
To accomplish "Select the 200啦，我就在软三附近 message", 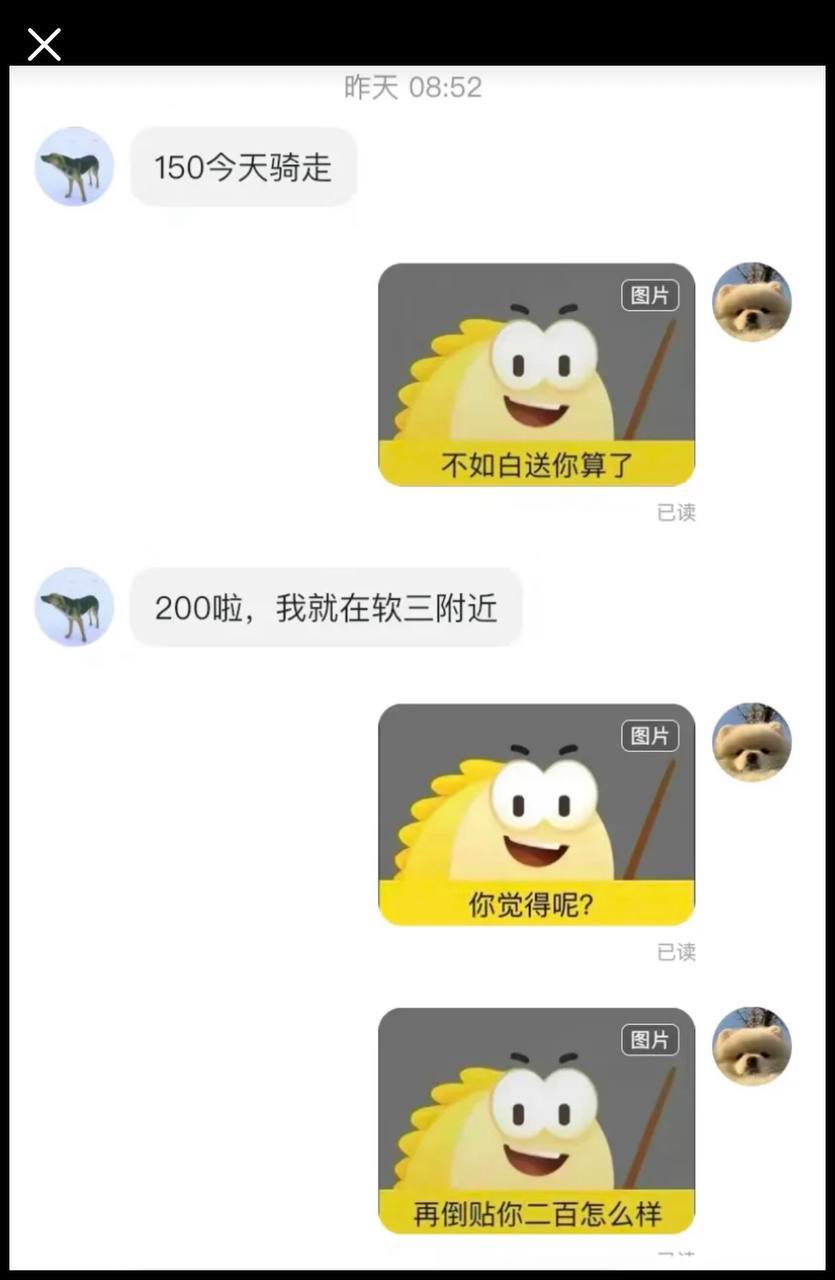I will [x=325, y=606].
